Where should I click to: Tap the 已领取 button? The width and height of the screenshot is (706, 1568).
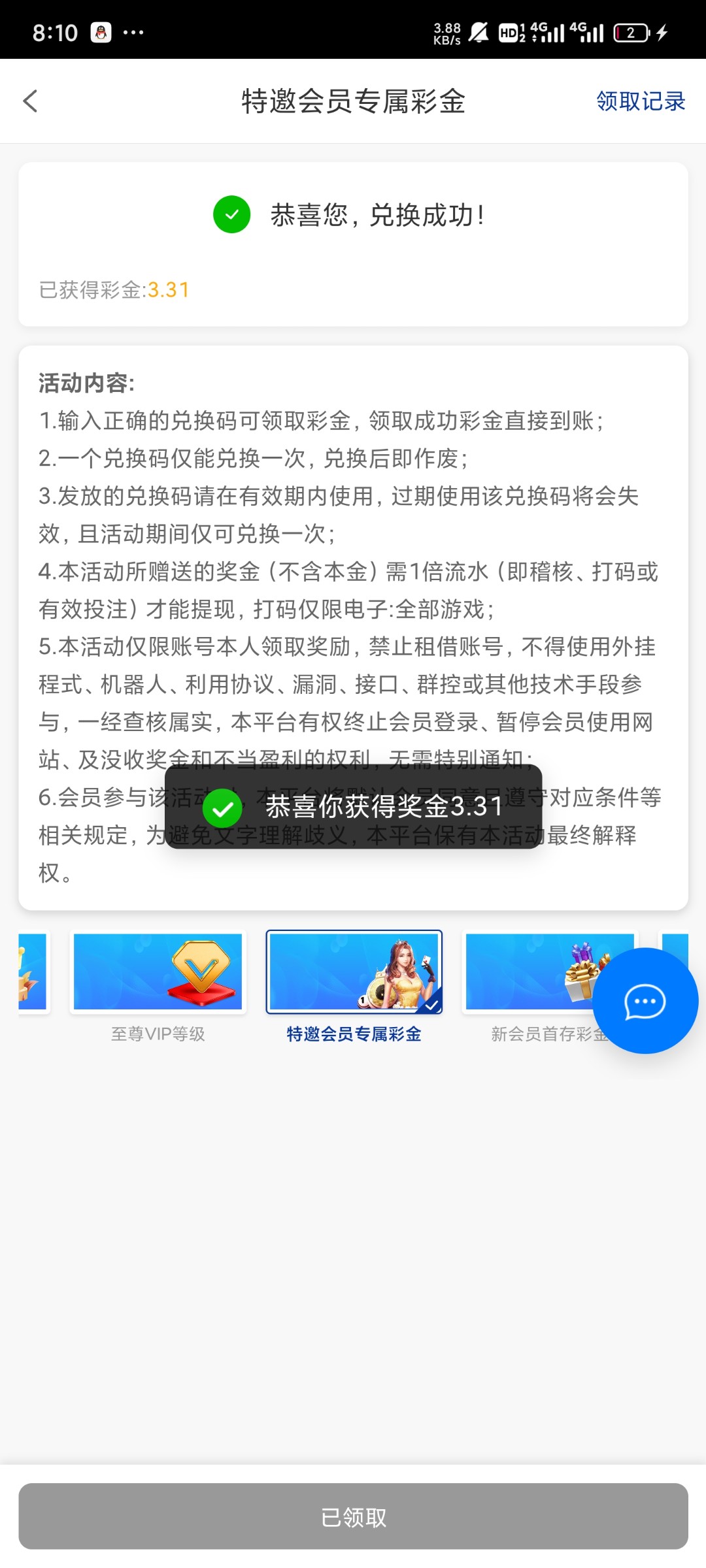click(353, 1516)
